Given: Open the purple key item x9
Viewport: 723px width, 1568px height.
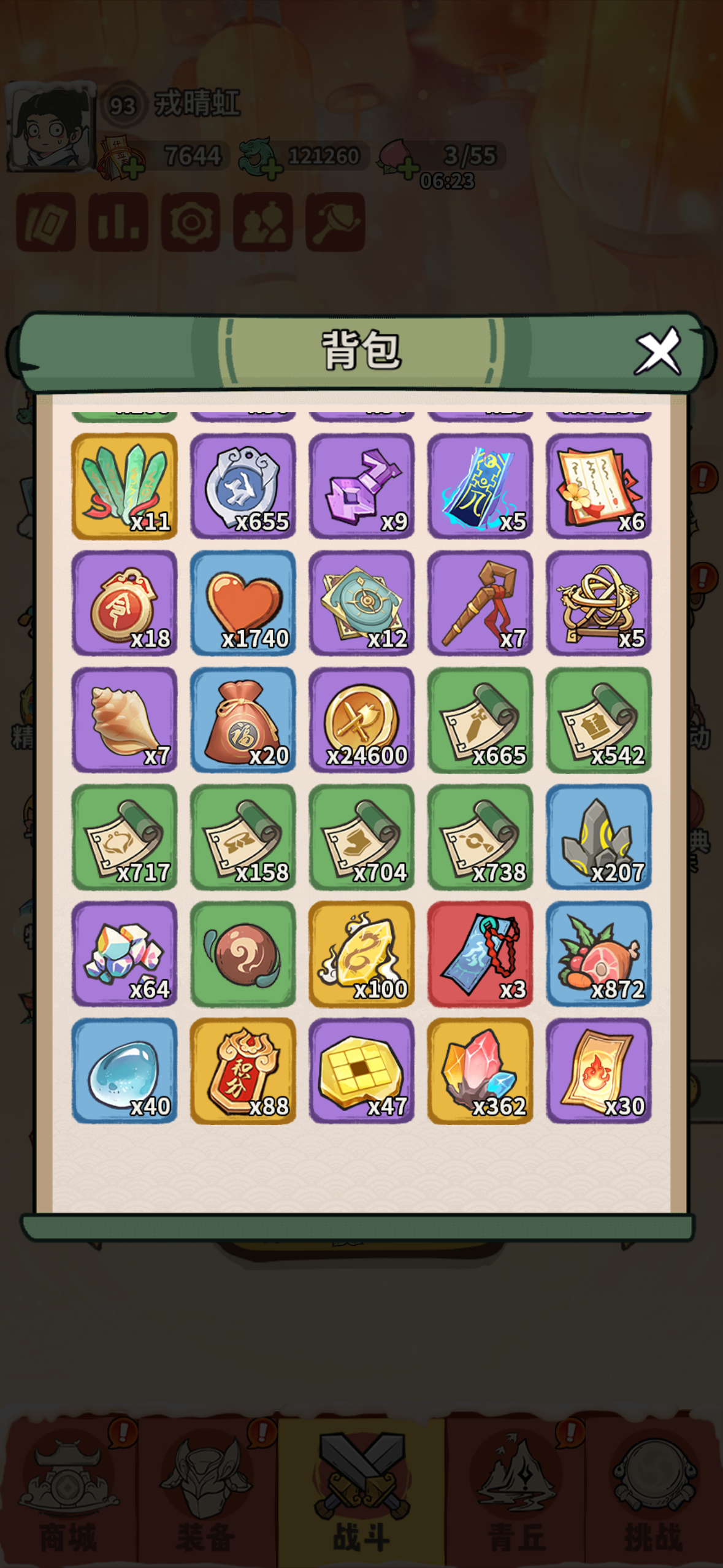Looking at the screenshot, I should tap(361, 486).
